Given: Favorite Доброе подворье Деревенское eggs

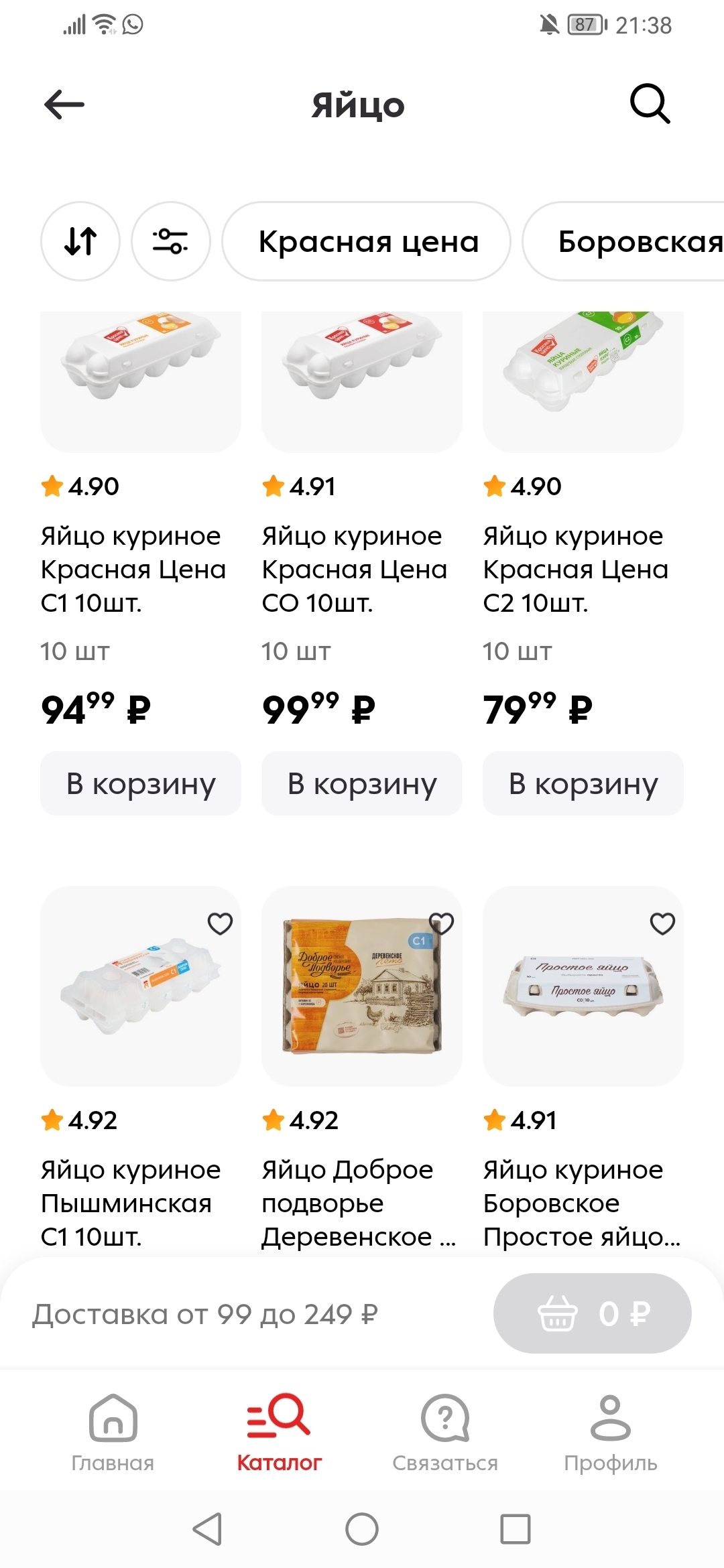Looking at the screenshot, I should coord(441,923).
